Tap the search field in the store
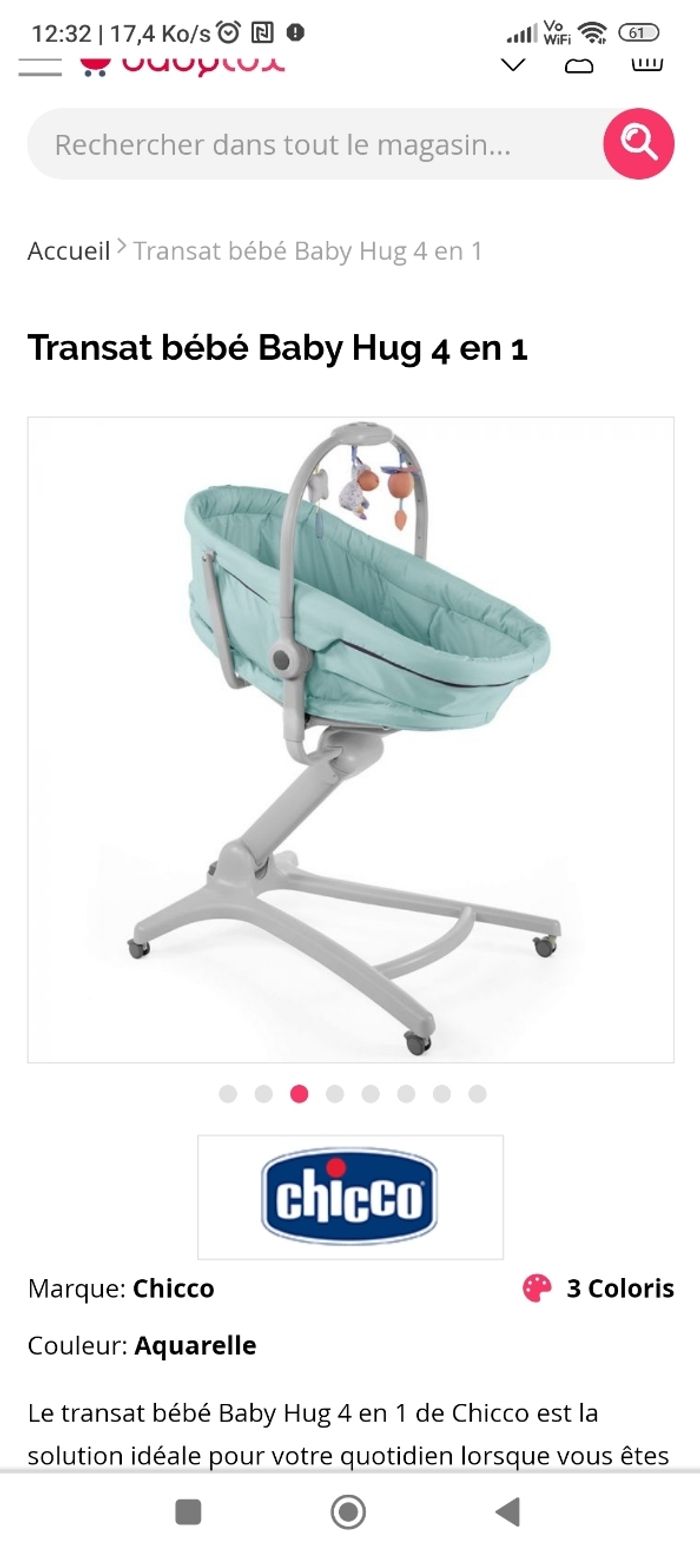The height and width of the screenshot is (1556, 700). 310,145
